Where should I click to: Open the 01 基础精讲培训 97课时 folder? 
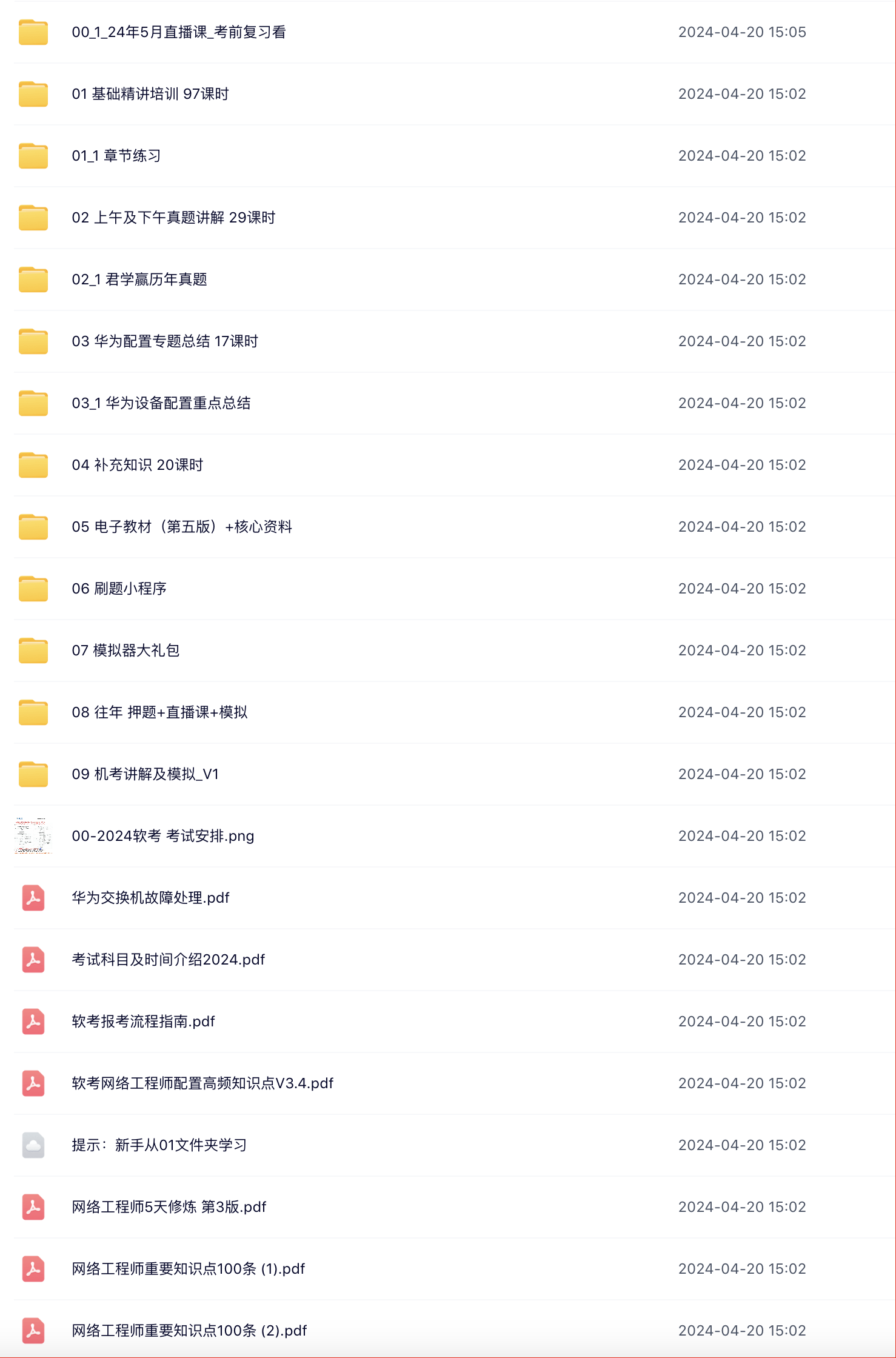150,94
